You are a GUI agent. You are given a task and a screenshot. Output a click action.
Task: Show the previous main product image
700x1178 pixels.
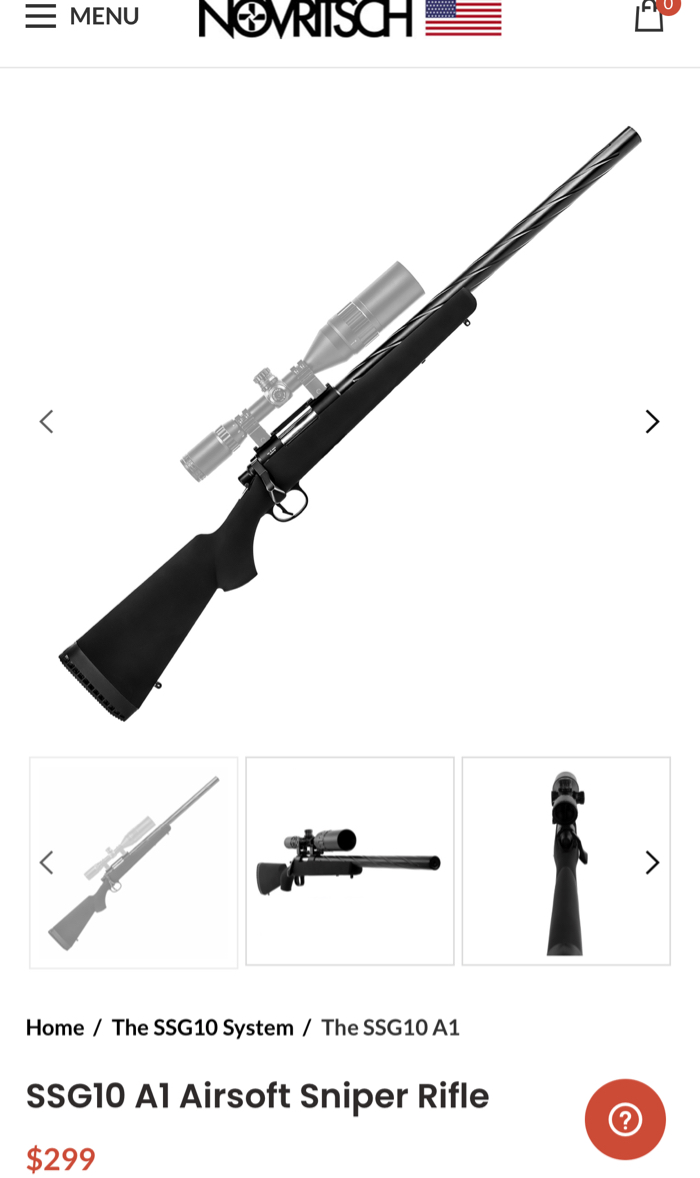click(46, 422)
